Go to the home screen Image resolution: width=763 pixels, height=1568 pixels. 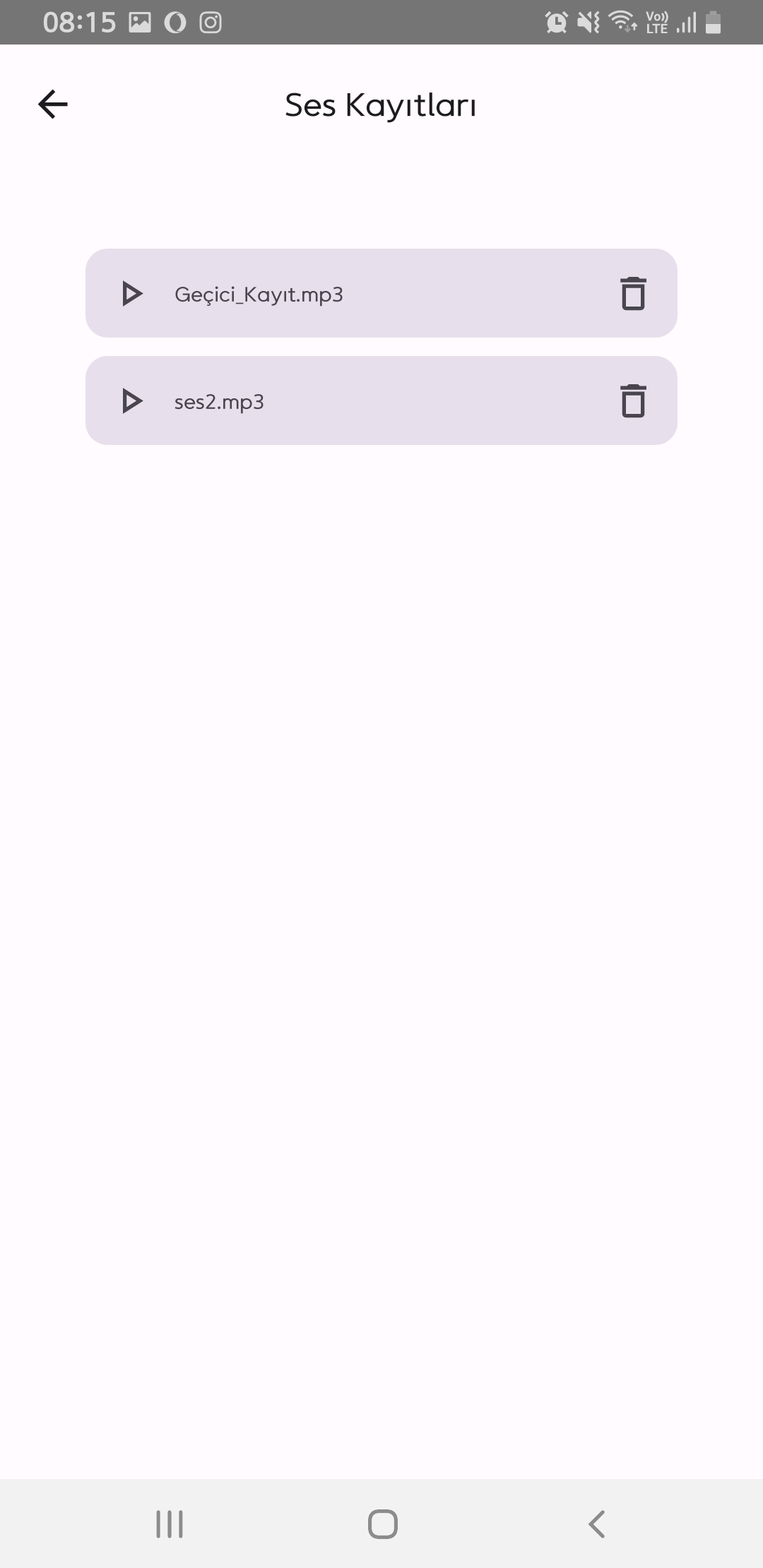(x=382, y=1524)
